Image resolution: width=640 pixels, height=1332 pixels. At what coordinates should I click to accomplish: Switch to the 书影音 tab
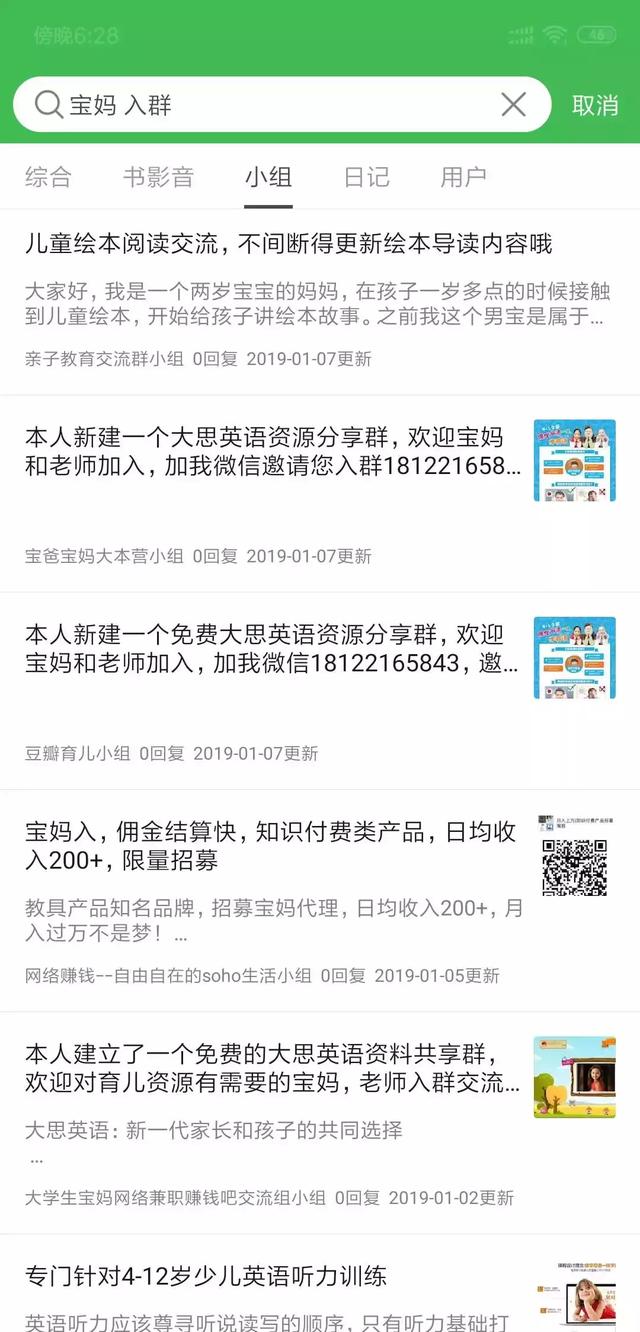click(158, 178)
